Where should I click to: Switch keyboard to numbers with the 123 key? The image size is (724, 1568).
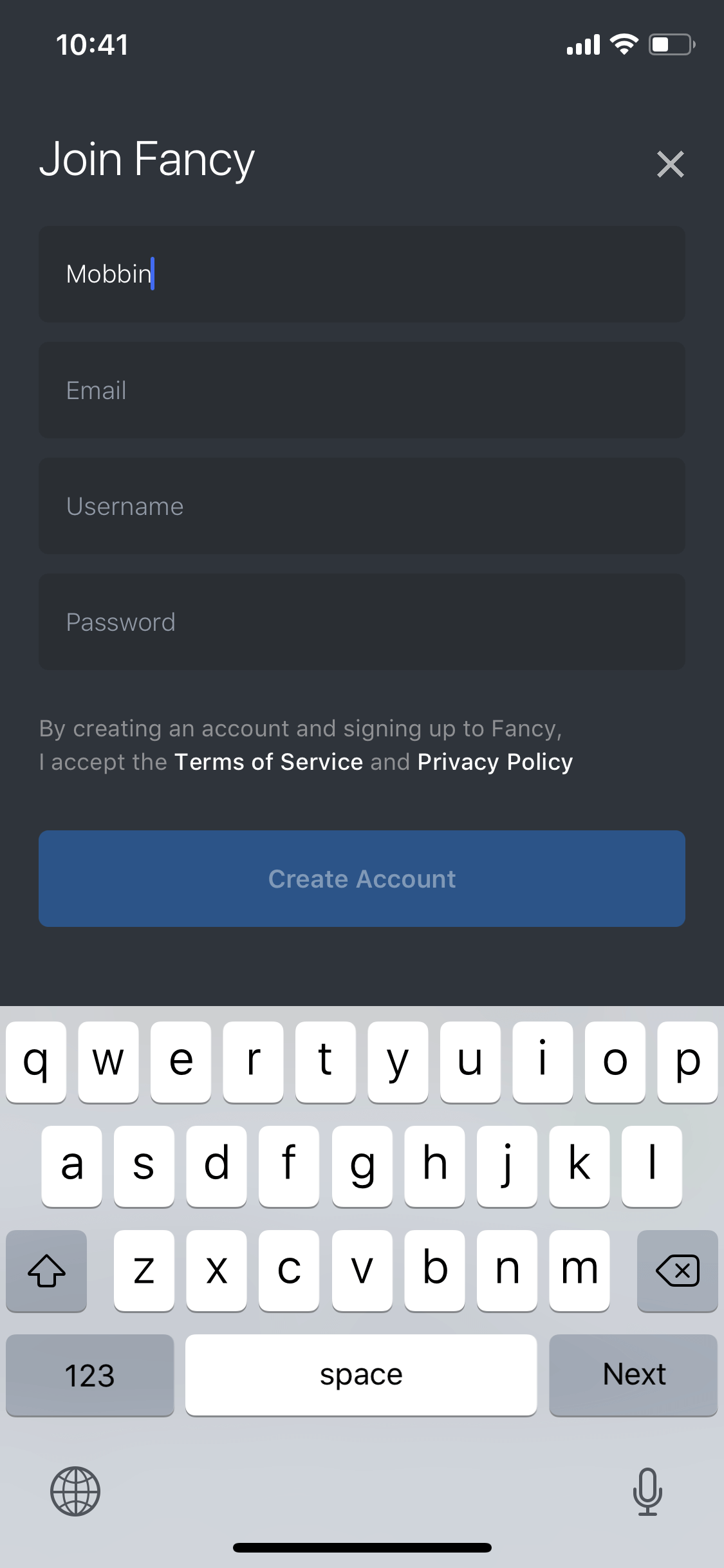pos(90,1375)
